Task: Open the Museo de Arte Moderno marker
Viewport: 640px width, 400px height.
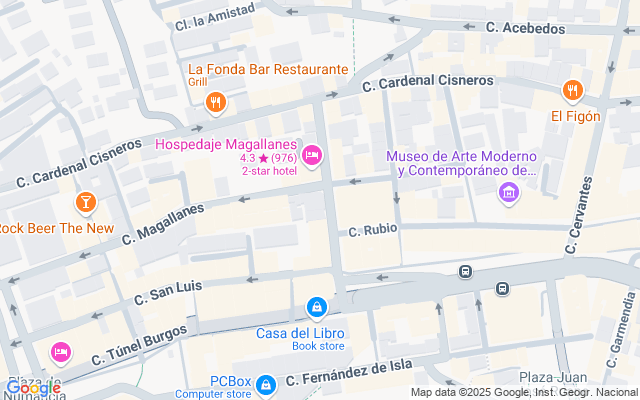Action: pyautogui.click(x=509, y=194)
